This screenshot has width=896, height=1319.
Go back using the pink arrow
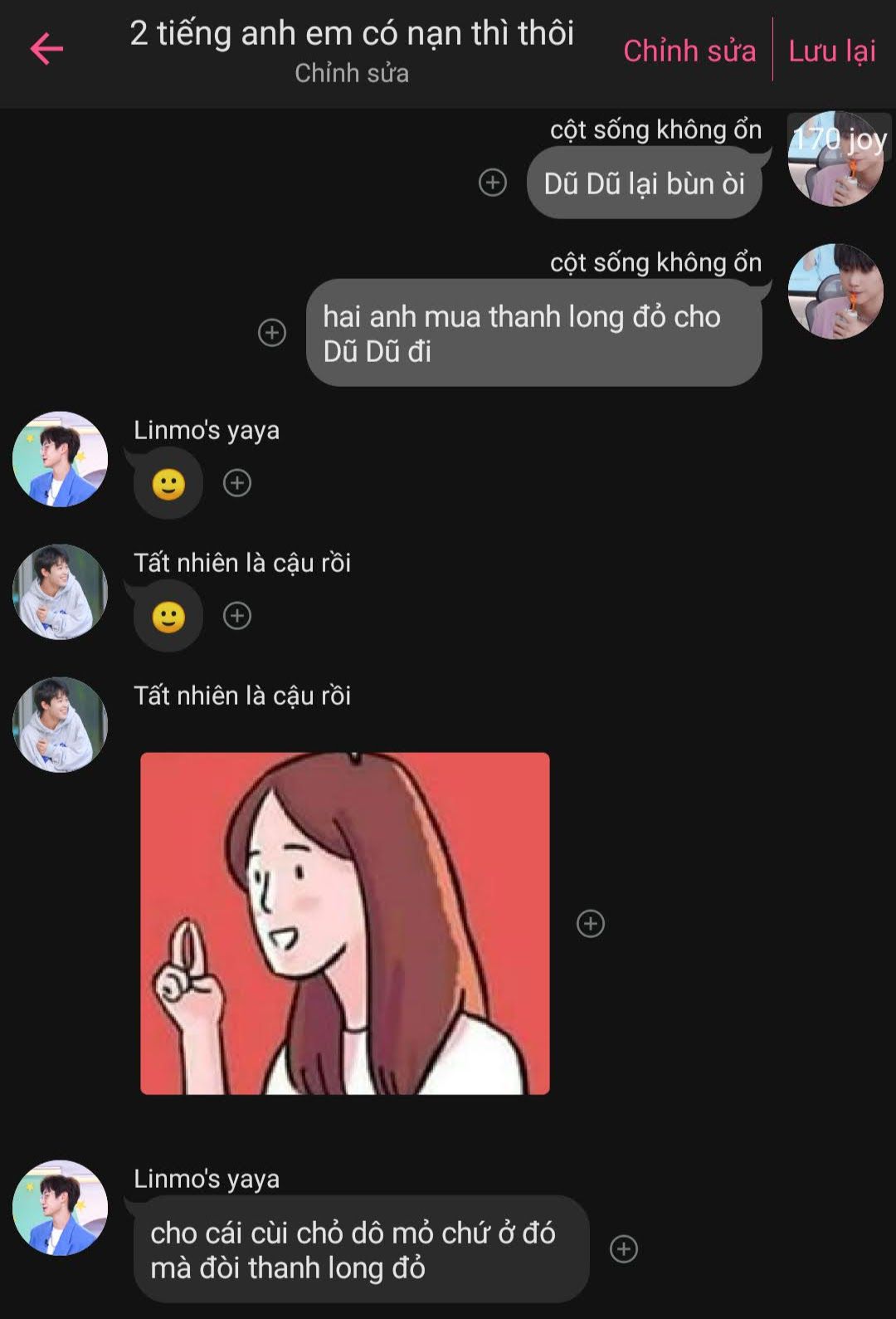[46, 49]
